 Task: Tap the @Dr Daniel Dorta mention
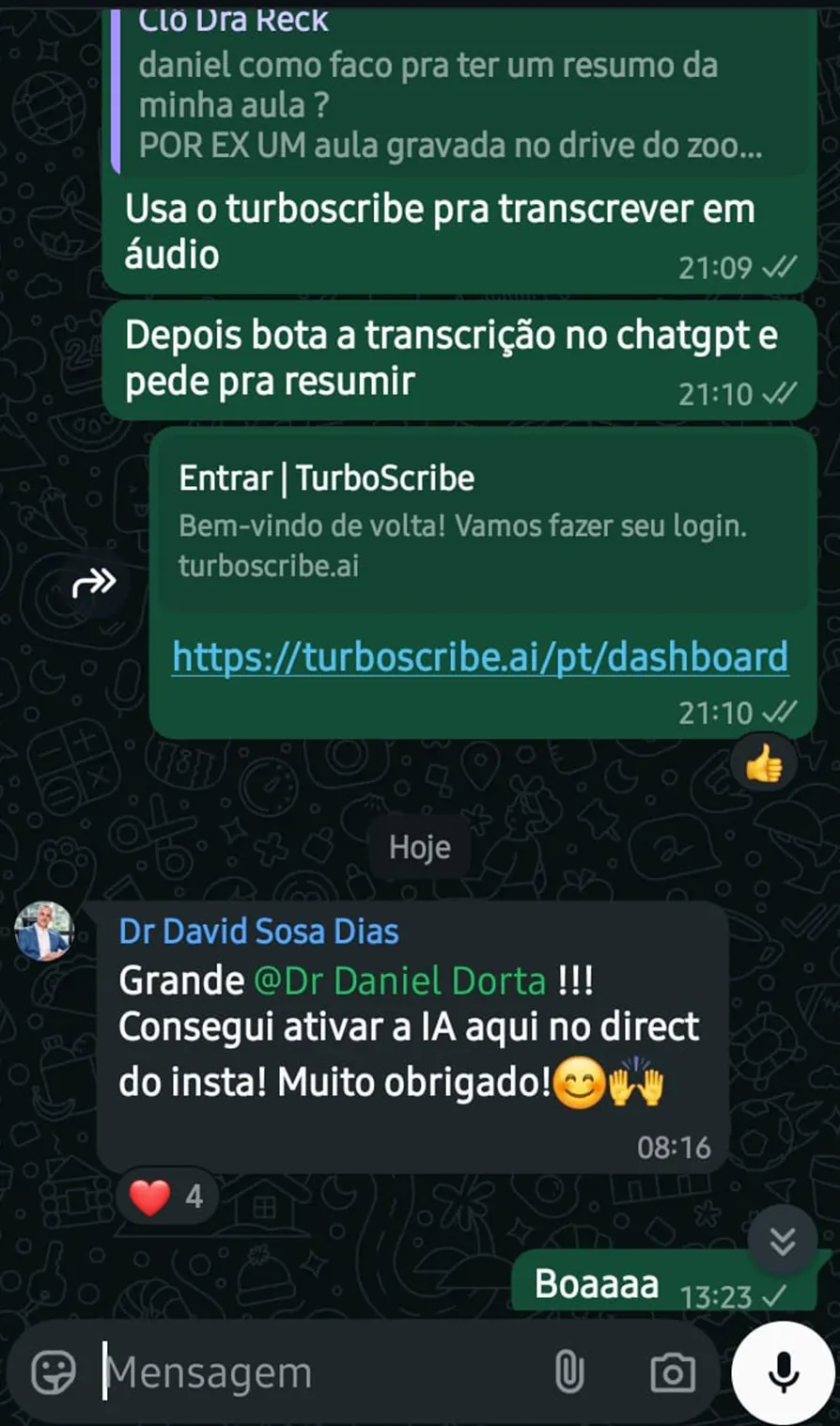400,981
